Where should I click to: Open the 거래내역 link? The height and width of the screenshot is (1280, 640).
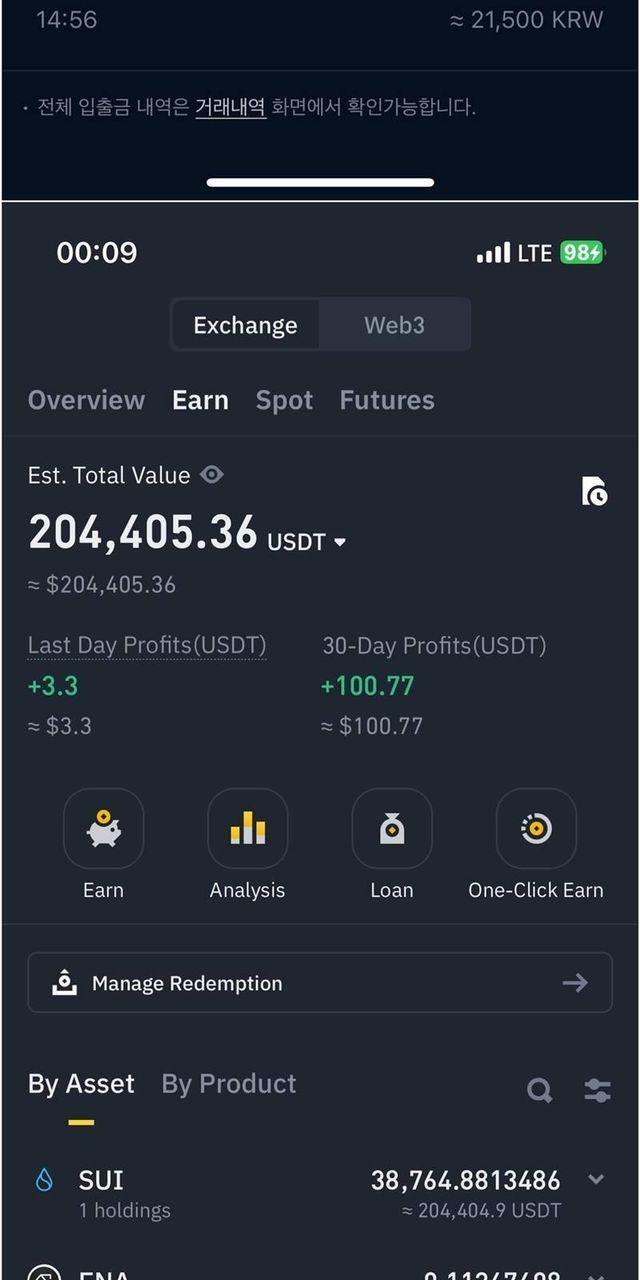point(230,107)
